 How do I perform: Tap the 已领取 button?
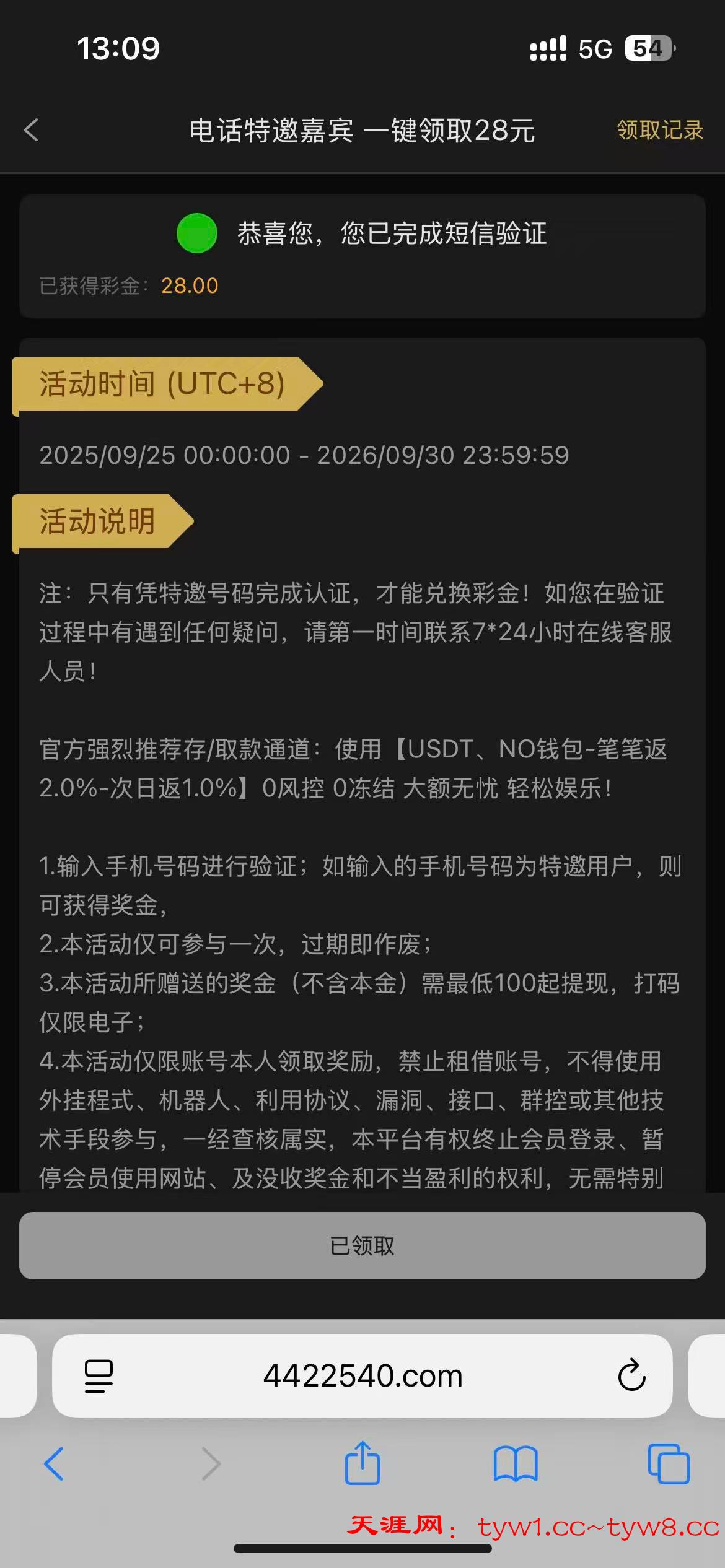[x=362, y=1245]
